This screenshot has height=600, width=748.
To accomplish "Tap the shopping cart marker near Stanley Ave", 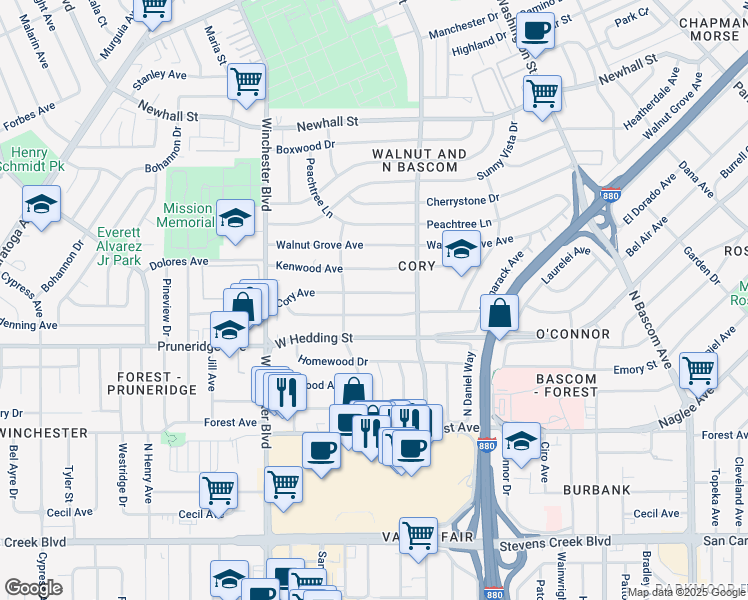I will 246,81.
